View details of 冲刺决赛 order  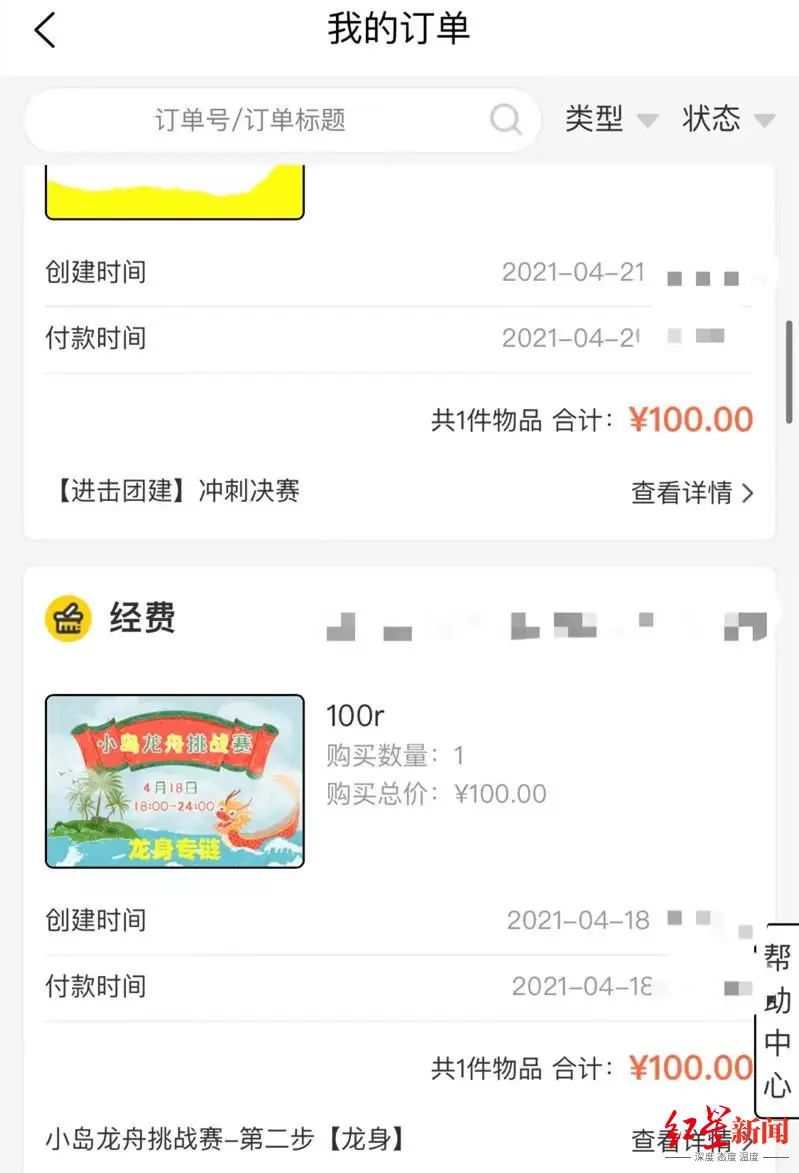(x=692, y=493)
